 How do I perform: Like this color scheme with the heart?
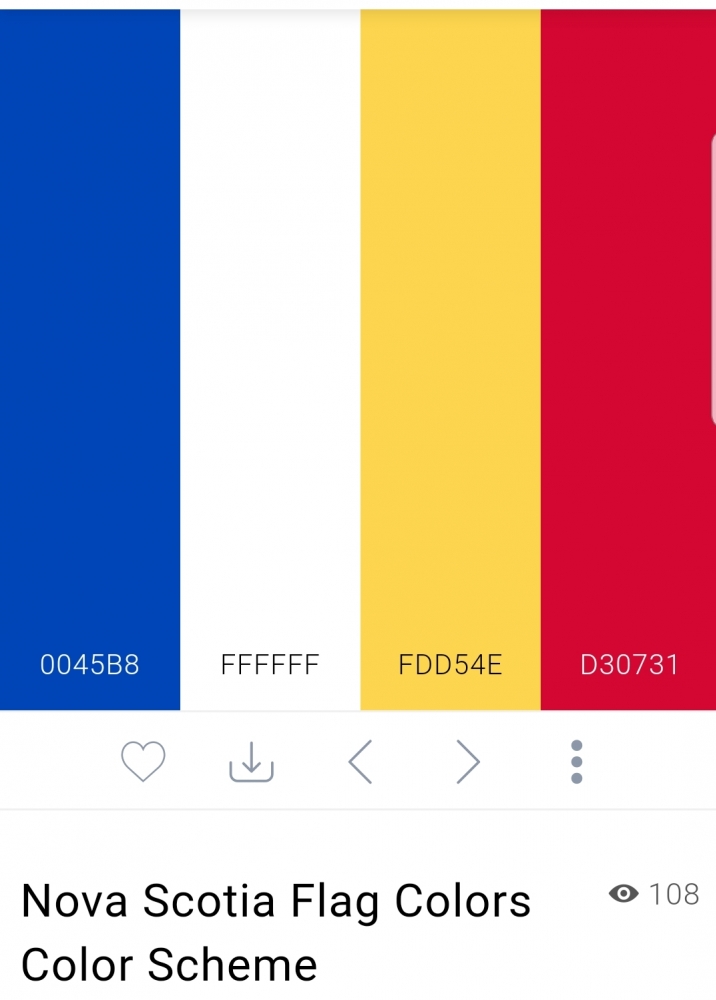pos(143,762)
